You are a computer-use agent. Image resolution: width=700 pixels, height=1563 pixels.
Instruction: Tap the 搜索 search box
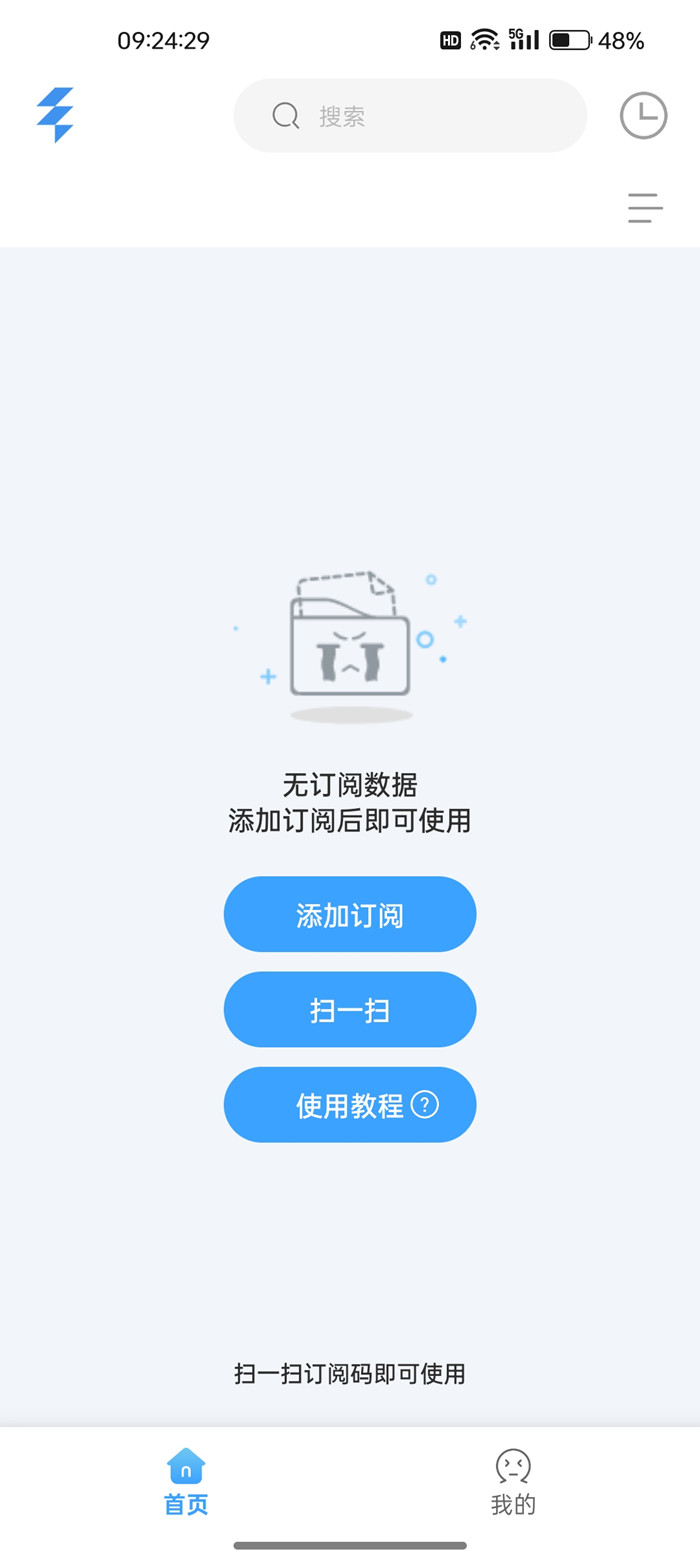point(410,116)
